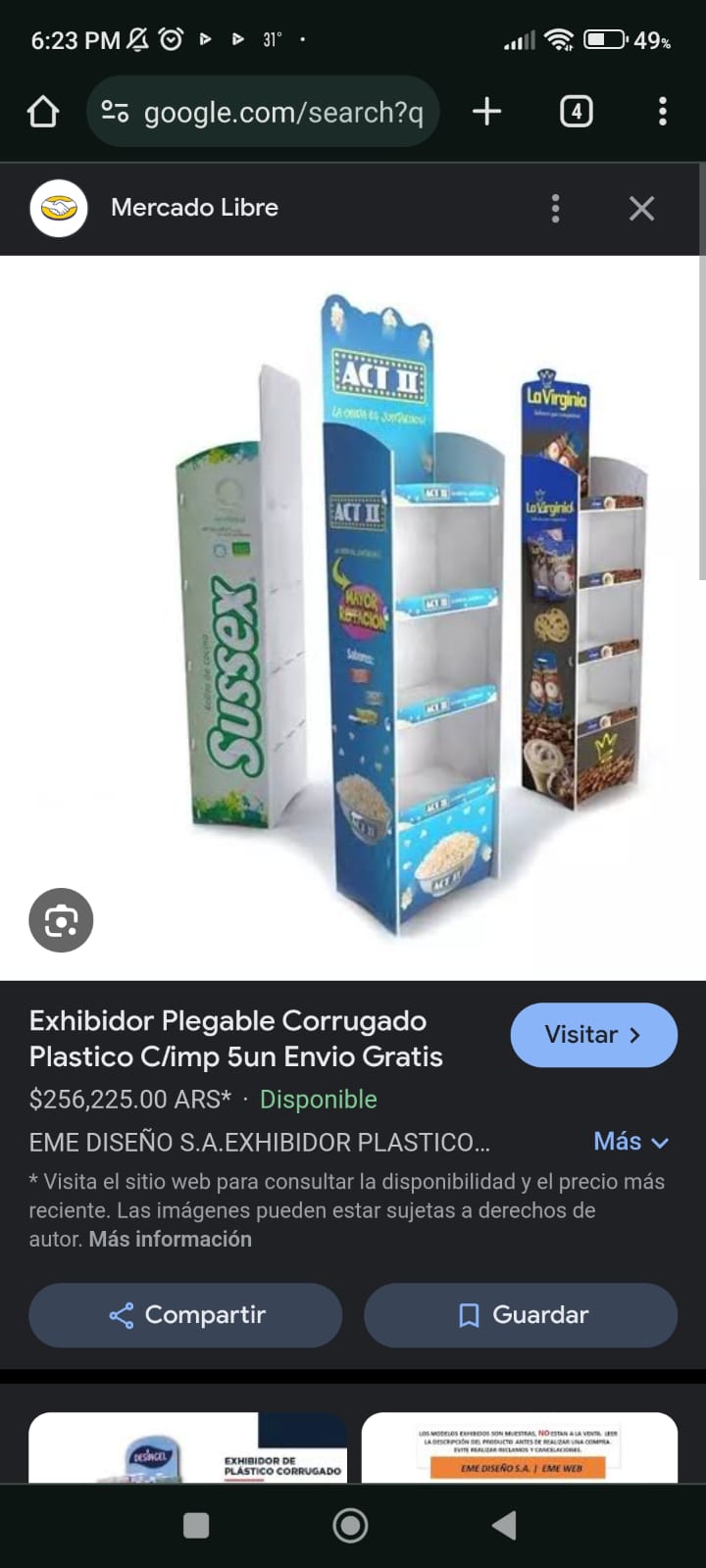
Task: Close the Mercado Libre image preview
Action: [641, 208]
